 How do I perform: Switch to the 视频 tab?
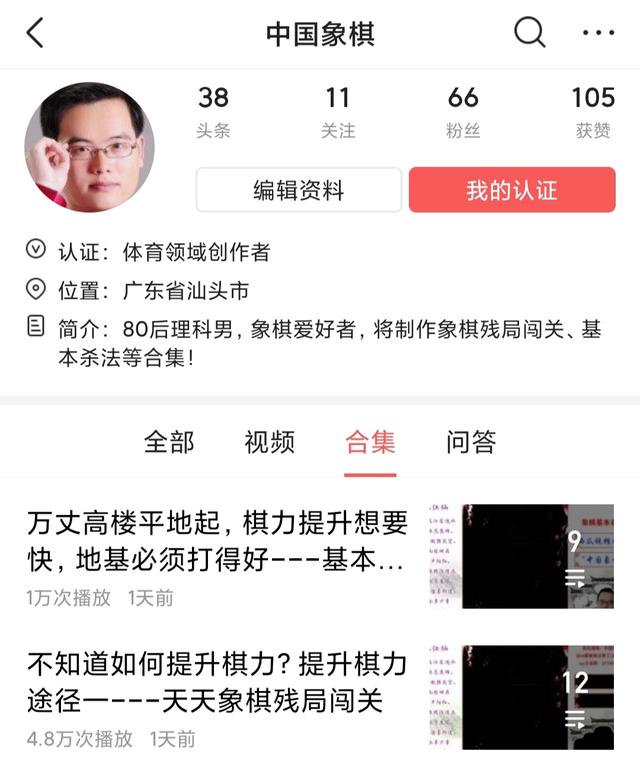(x=269, y=442)
